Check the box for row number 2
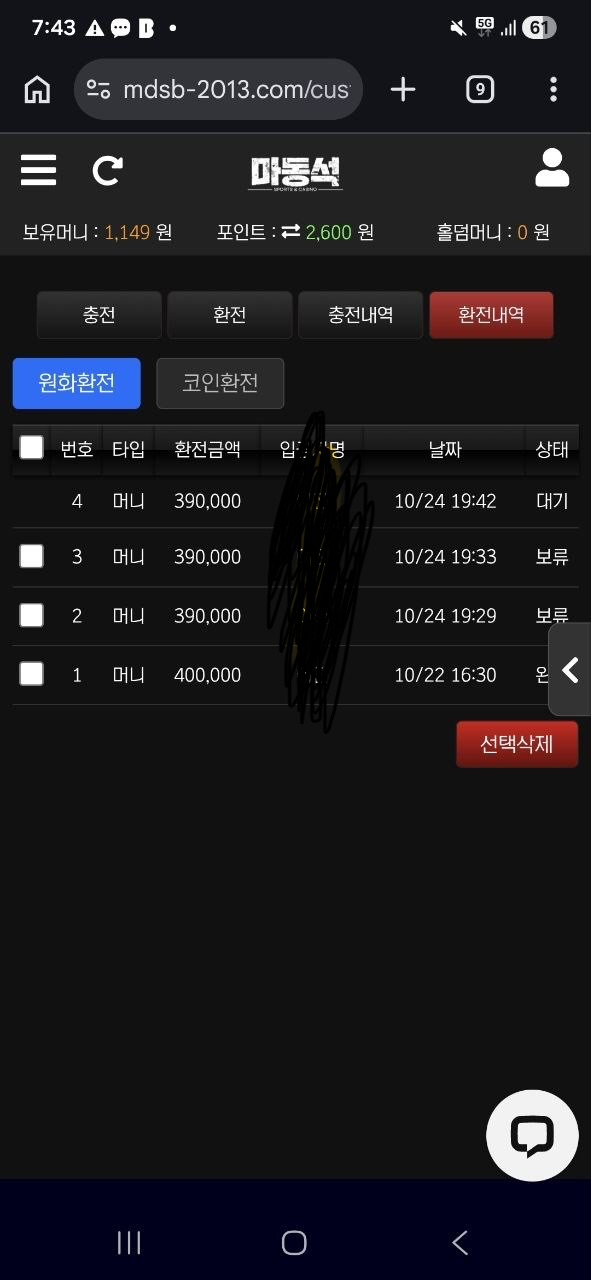Viewport: 591px width, 1280px height. 32,615
